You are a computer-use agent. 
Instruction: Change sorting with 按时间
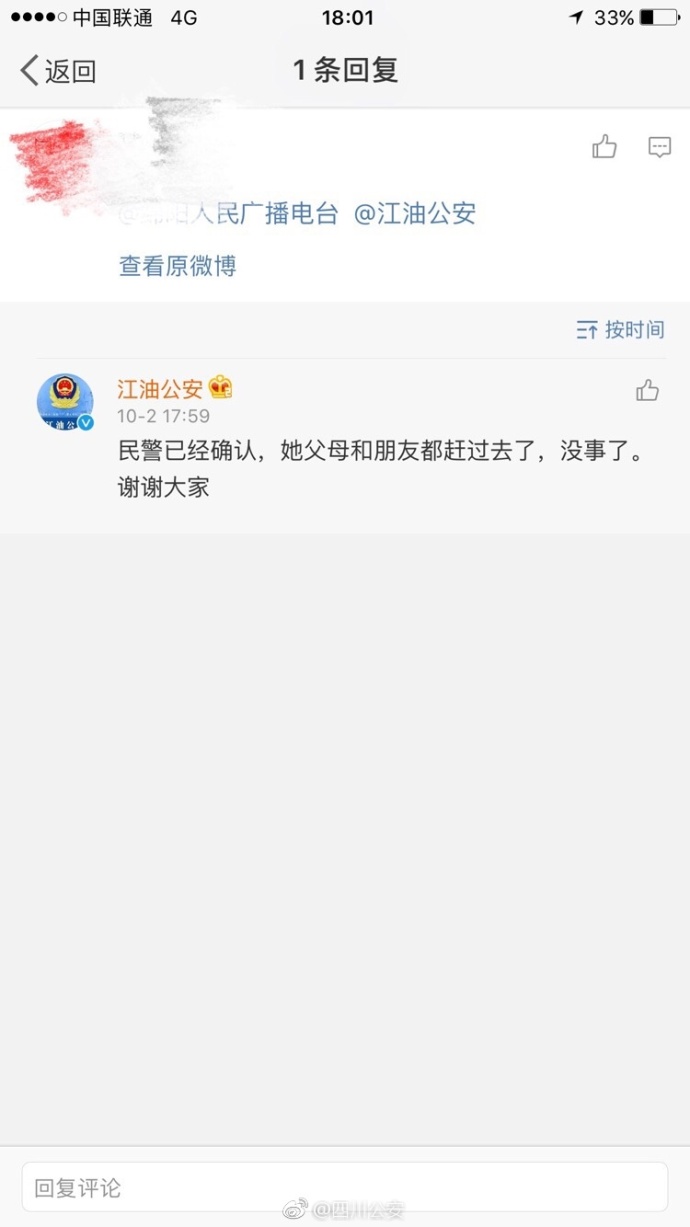click(620, 330)
